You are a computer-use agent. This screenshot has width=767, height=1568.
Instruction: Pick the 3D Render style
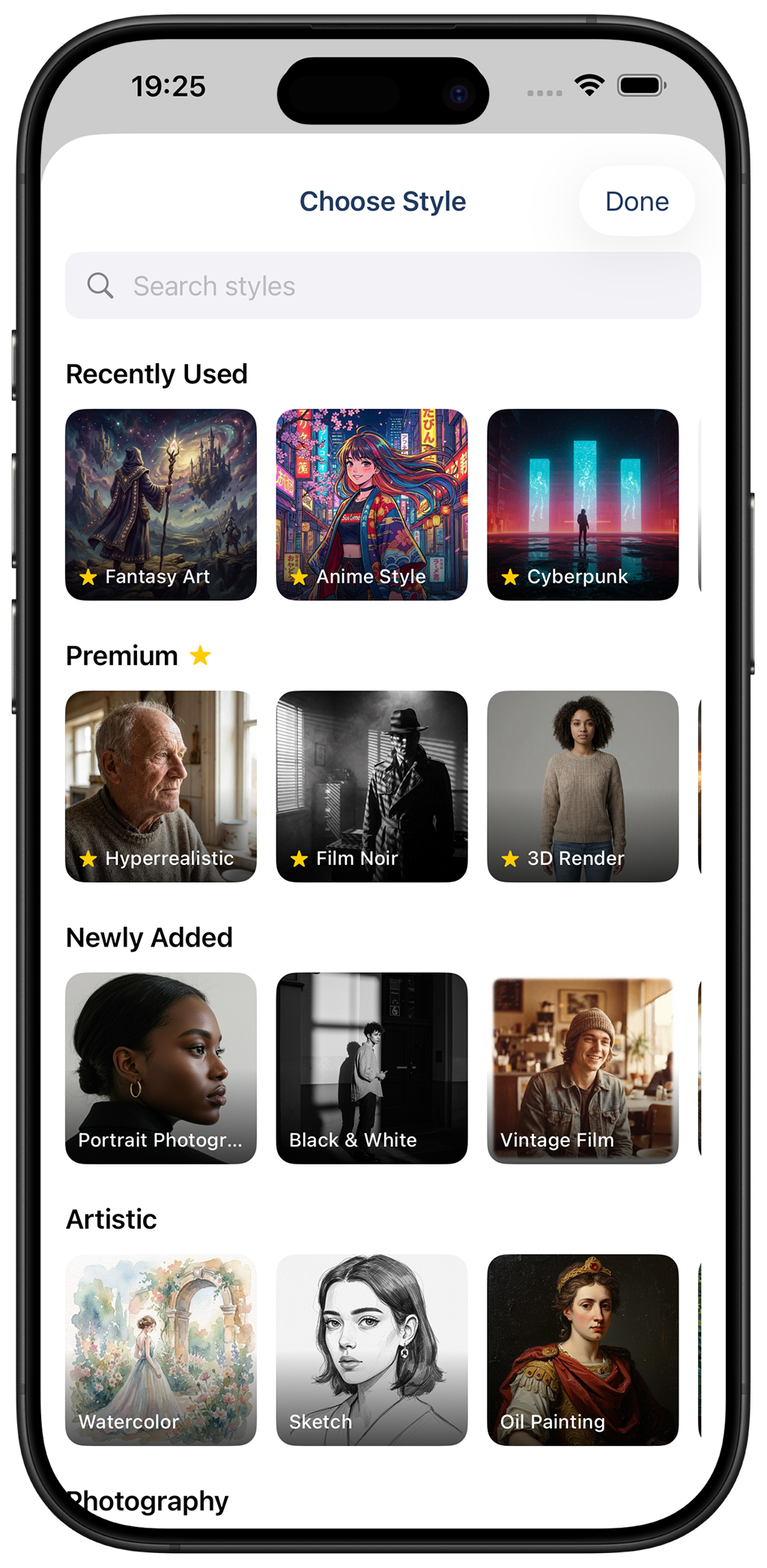(582, 785)
